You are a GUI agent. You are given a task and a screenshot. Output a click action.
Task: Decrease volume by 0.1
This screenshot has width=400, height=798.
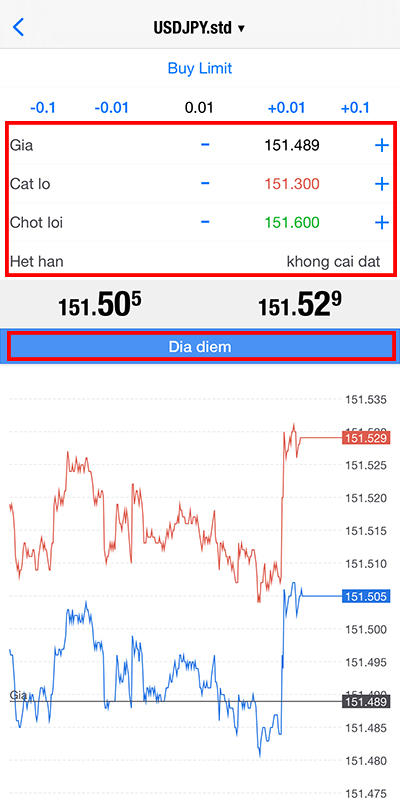pyautogui.click(x=43, y=108)
